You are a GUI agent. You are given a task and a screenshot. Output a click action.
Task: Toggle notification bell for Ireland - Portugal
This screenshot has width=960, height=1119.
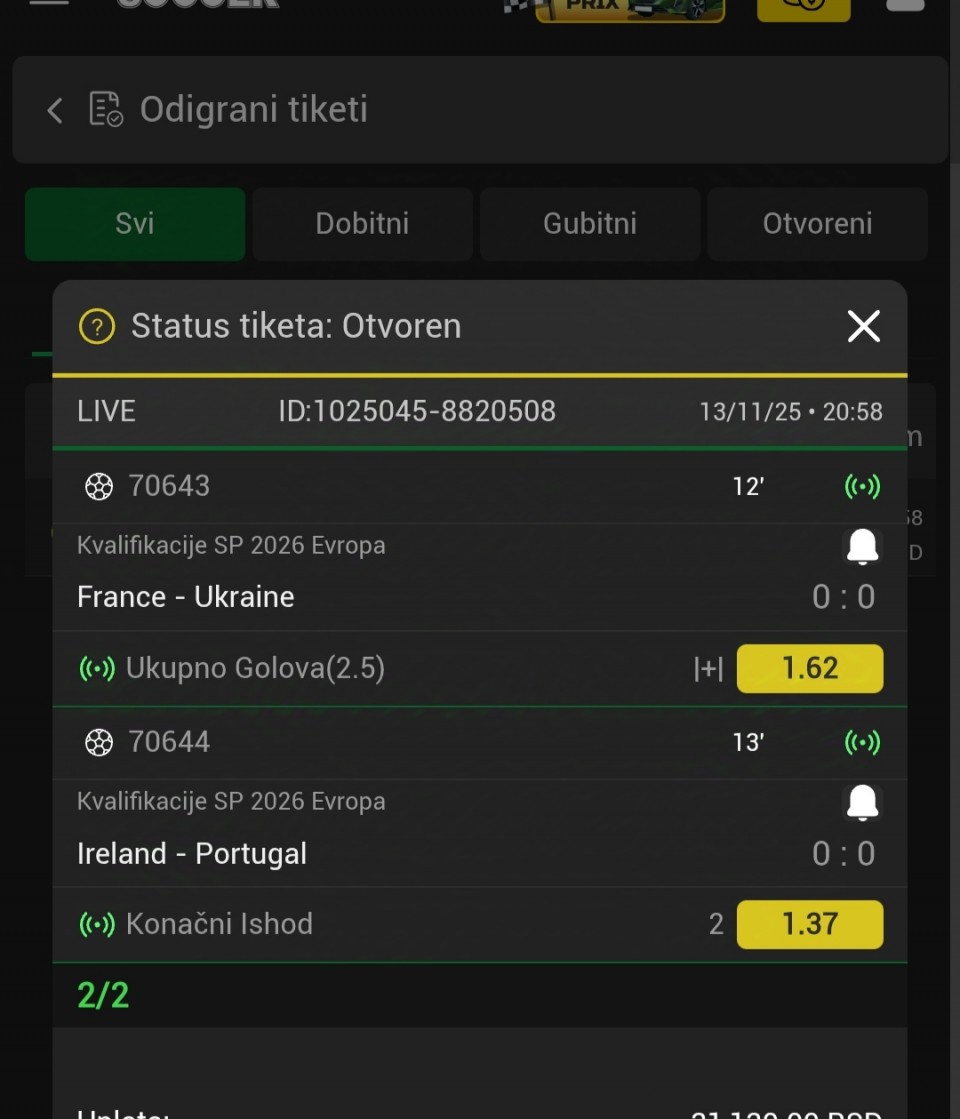[862, 803]
